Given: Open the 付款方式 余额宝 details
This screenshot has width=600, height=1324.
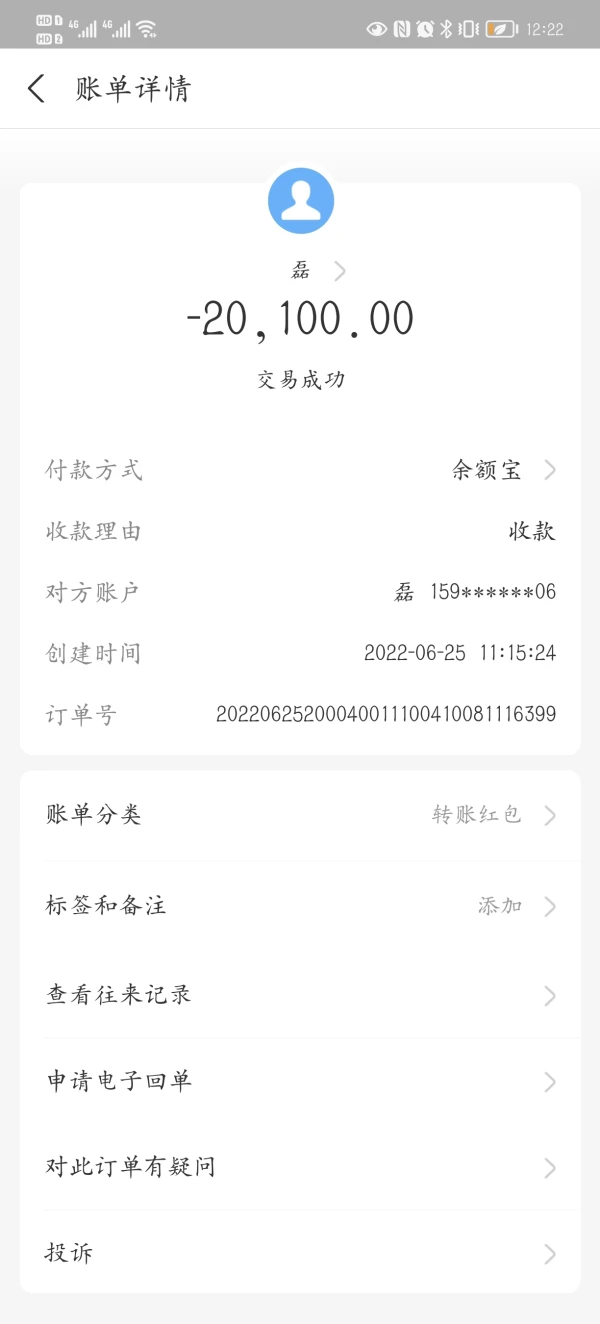Looking at the screenshot, I should click(x=500, y=470).
